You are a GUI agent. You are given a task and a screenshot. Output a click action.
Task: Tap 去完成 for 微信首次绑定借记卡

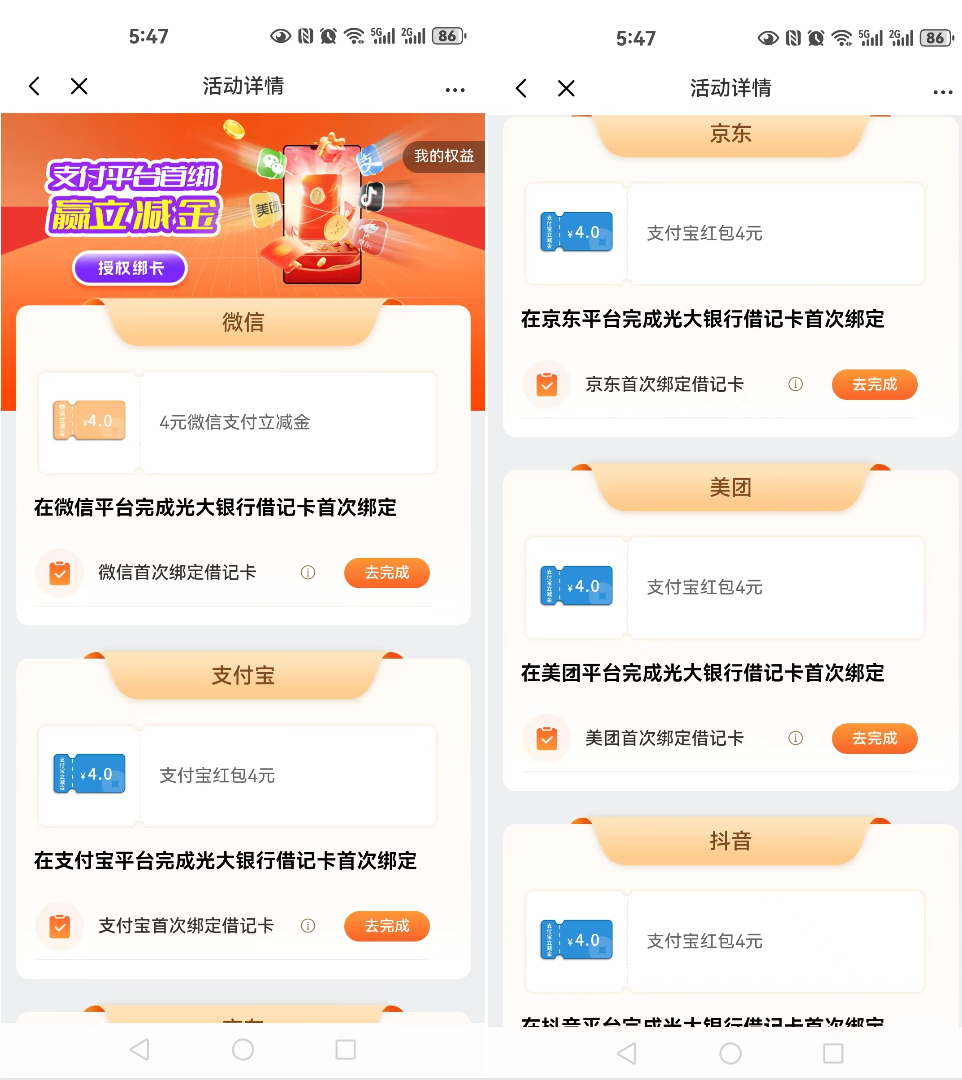pyautogui.click(x=387, y=573)
